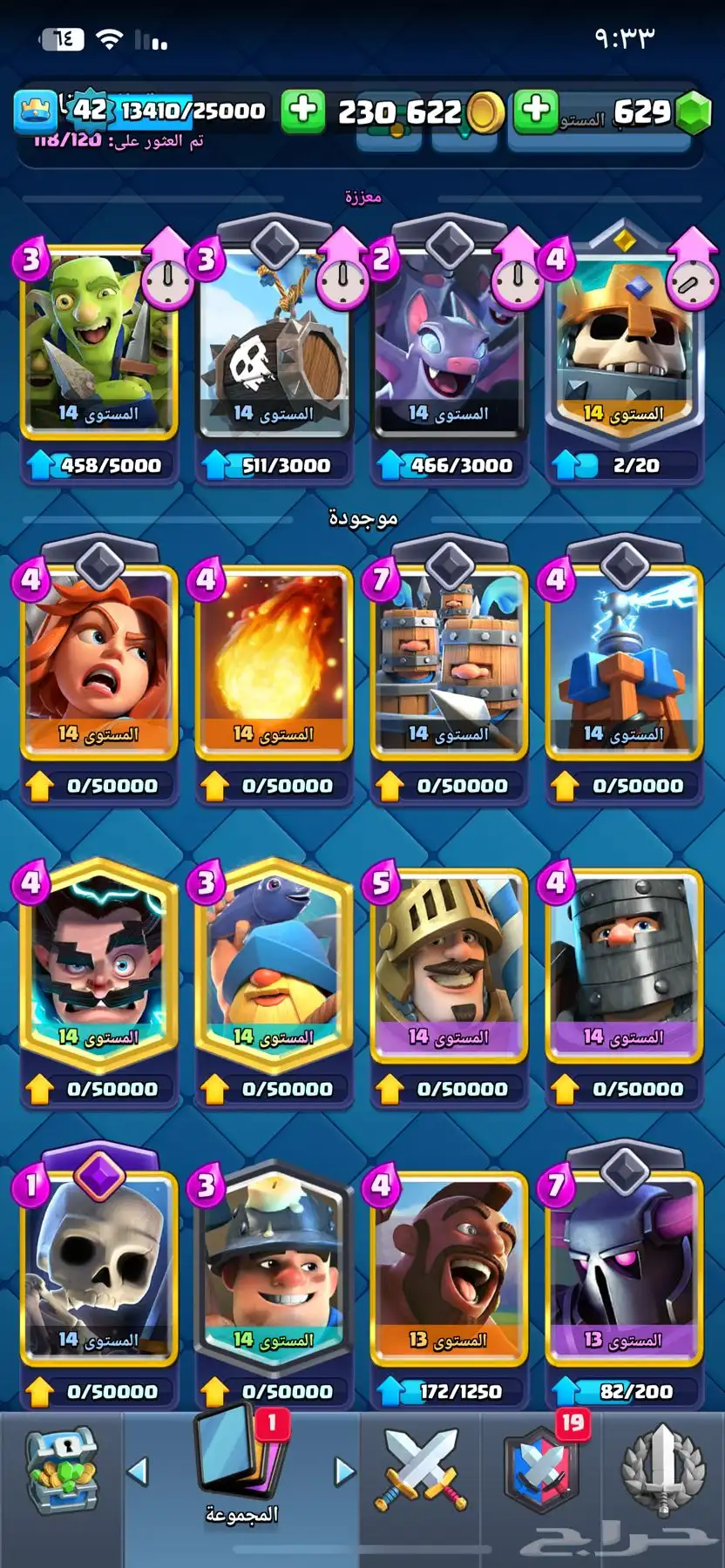
Task: Open the Fireball spell card
Action: tap(274, 662)
